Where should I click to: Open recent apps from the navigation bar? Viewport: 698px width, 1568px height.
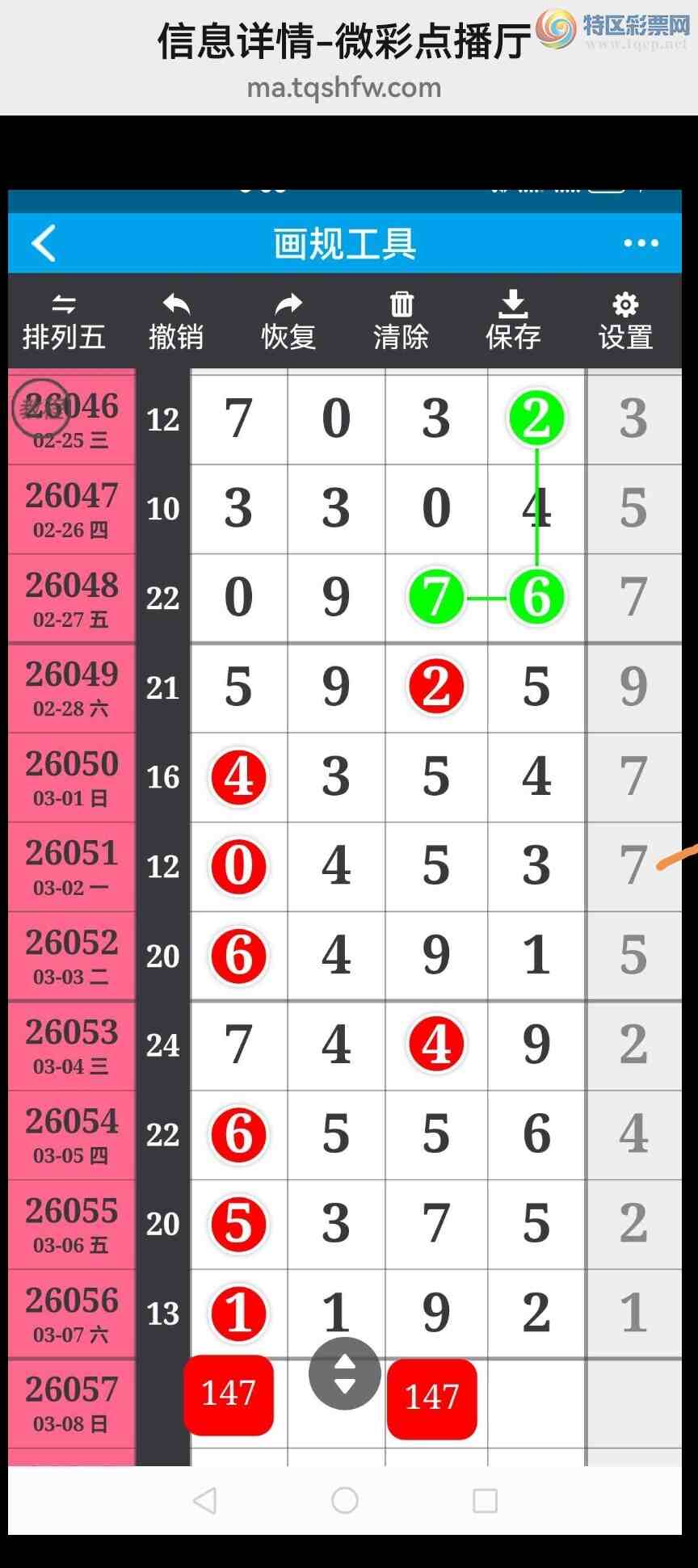tap(485, 1500)
